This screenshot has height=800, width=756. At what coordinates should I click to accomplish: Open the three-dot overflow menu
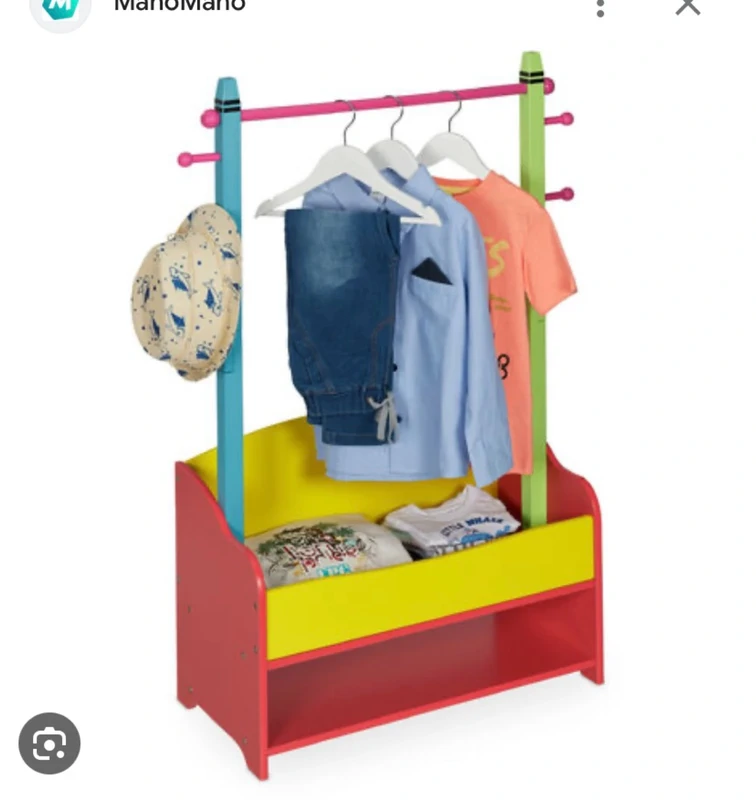(x=600, y=8)
